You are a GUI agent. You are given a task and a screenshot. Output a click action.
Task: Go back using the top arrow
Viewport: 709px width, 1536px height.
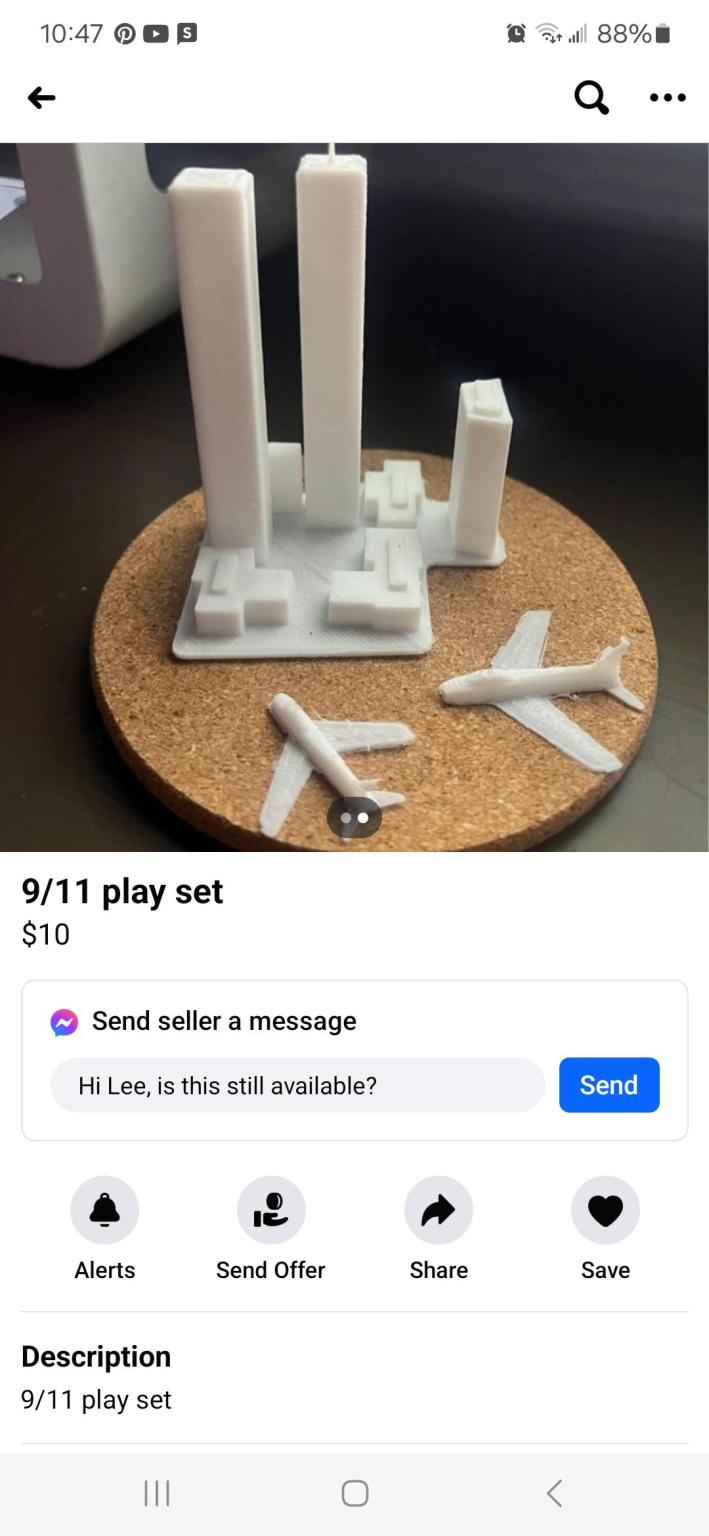(x=42, y=97)
